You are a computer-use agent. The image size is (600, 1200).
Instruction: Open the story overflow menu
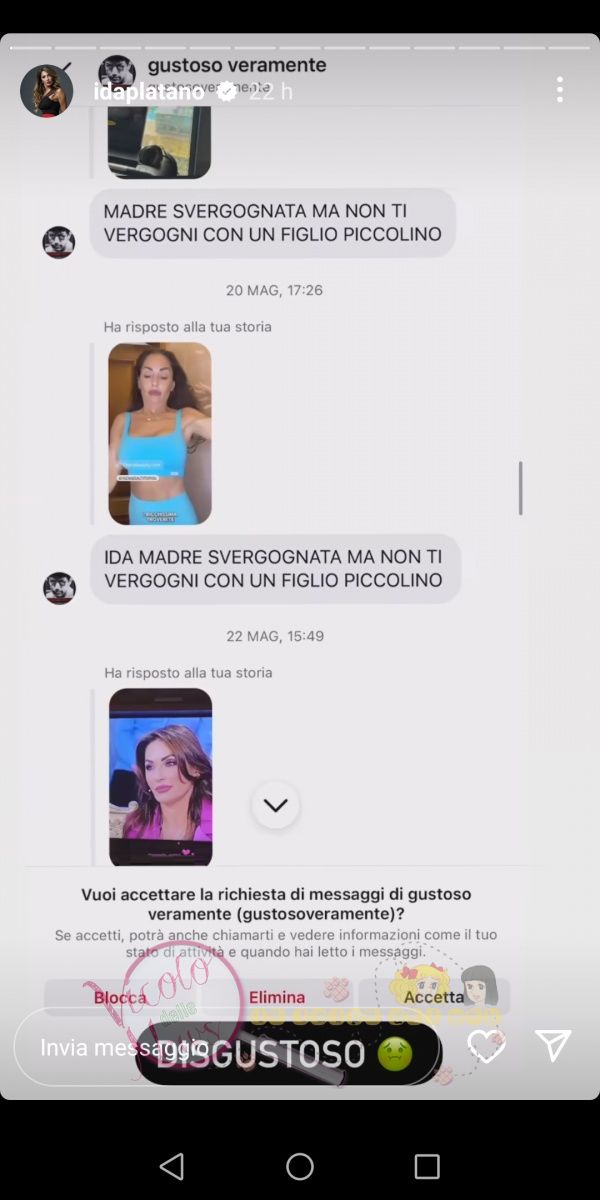click(560, 90)
